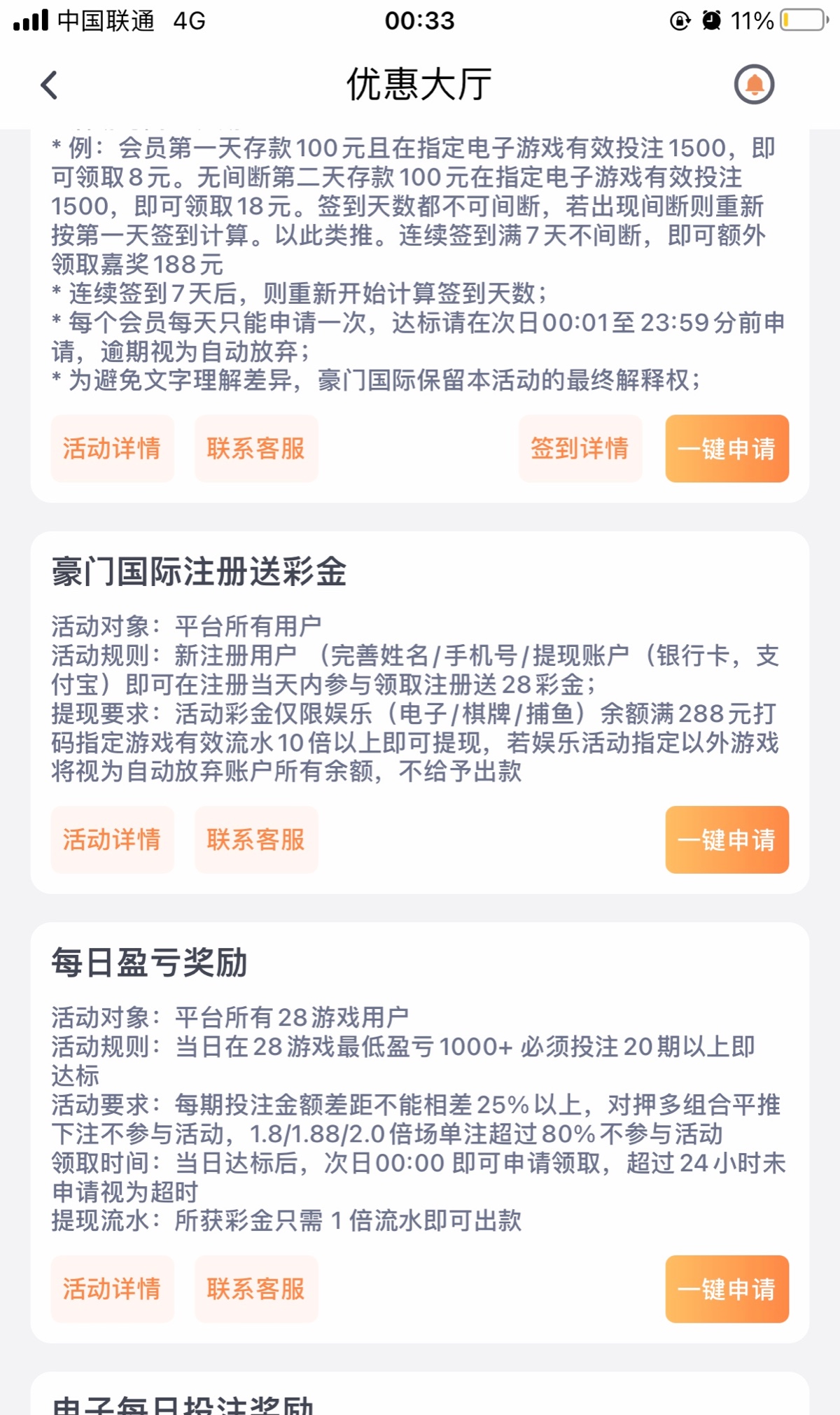840x1415 pixels.
Task: Go back using the top-left arrow
Action: tap(49, 85)
